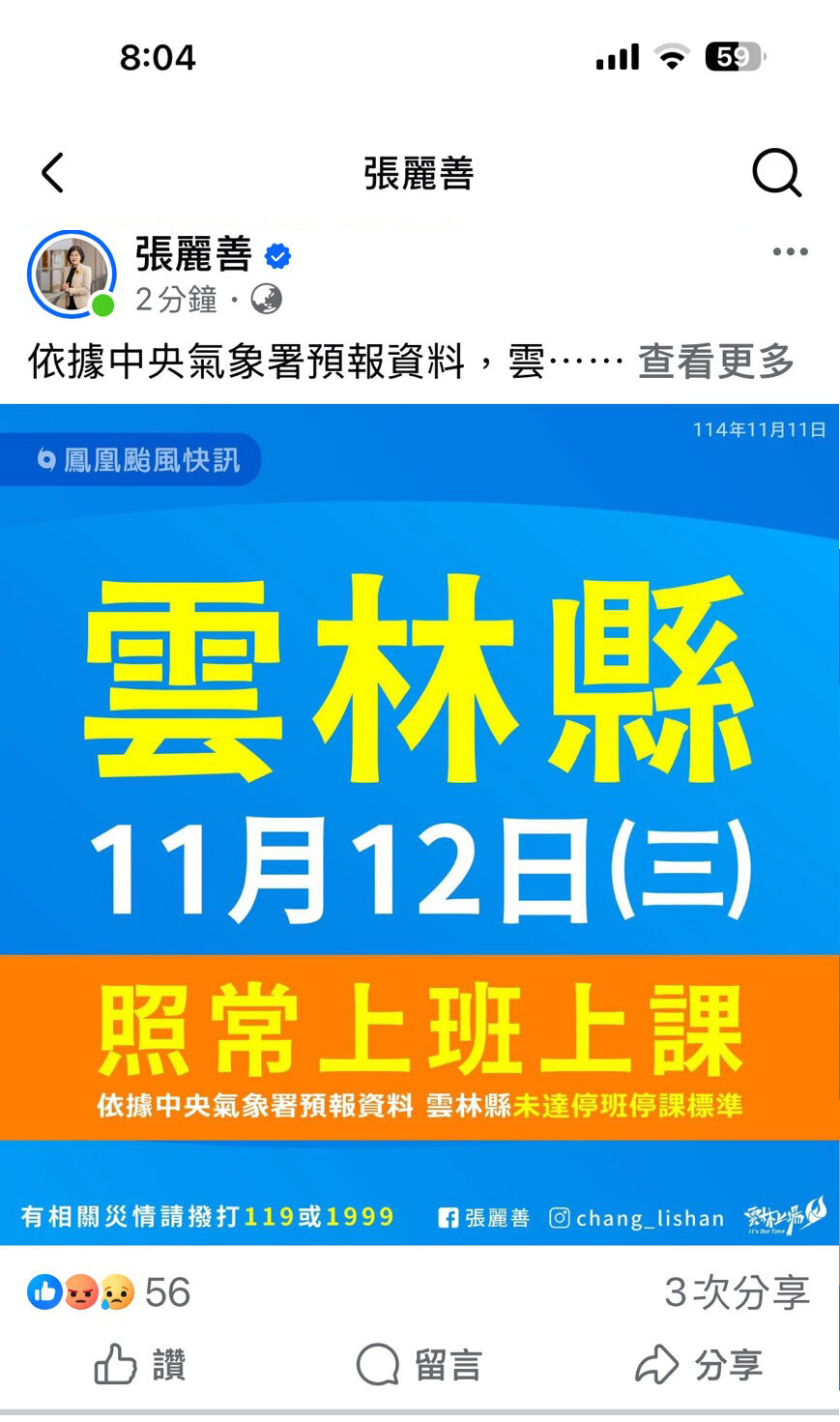
Task: Share the post using 分享
Action: point(699,1365)
